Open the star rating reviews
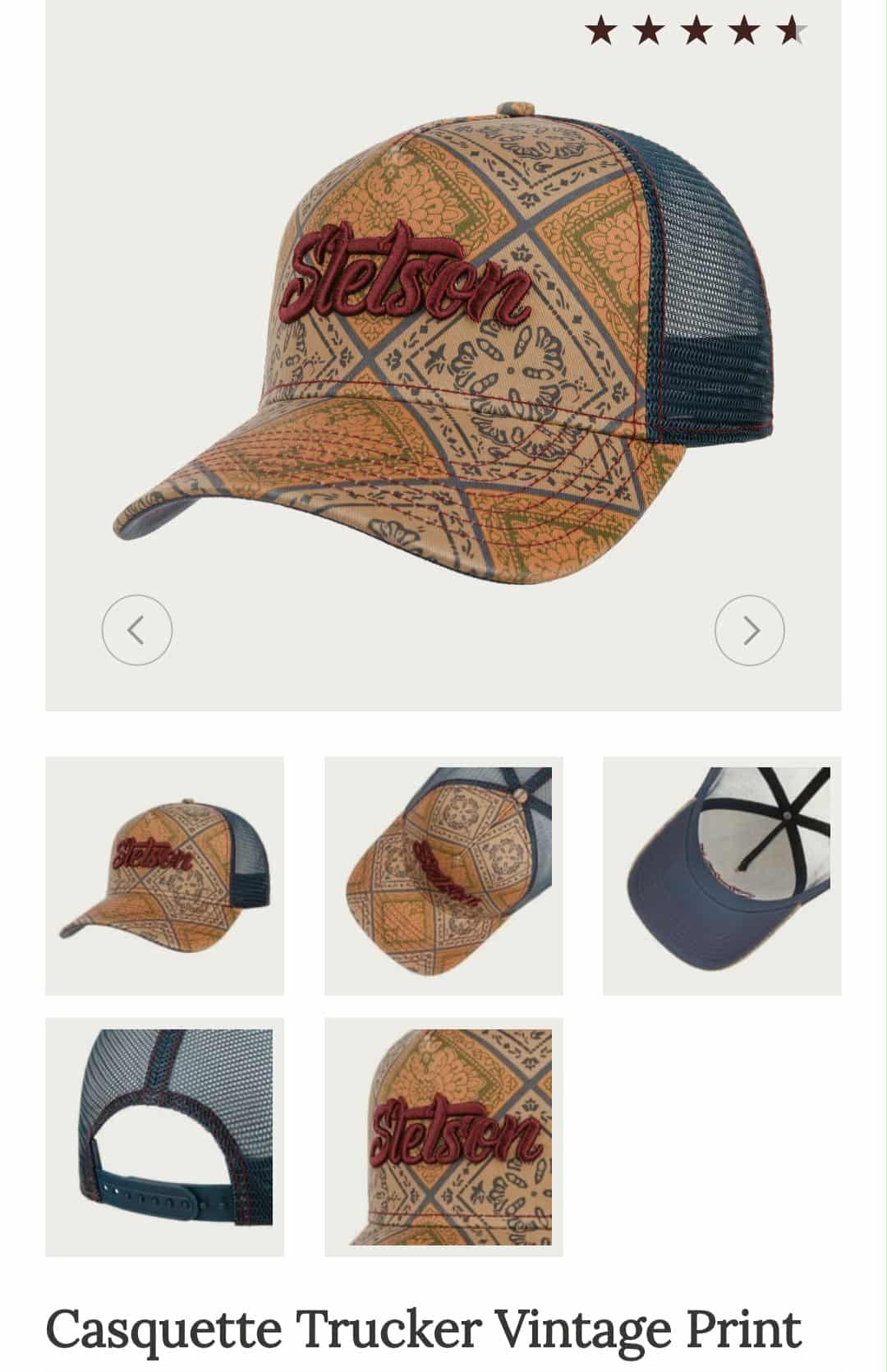Image resolution: width=887 pixels, height=1372 pixels. click(x=696, y=32)
